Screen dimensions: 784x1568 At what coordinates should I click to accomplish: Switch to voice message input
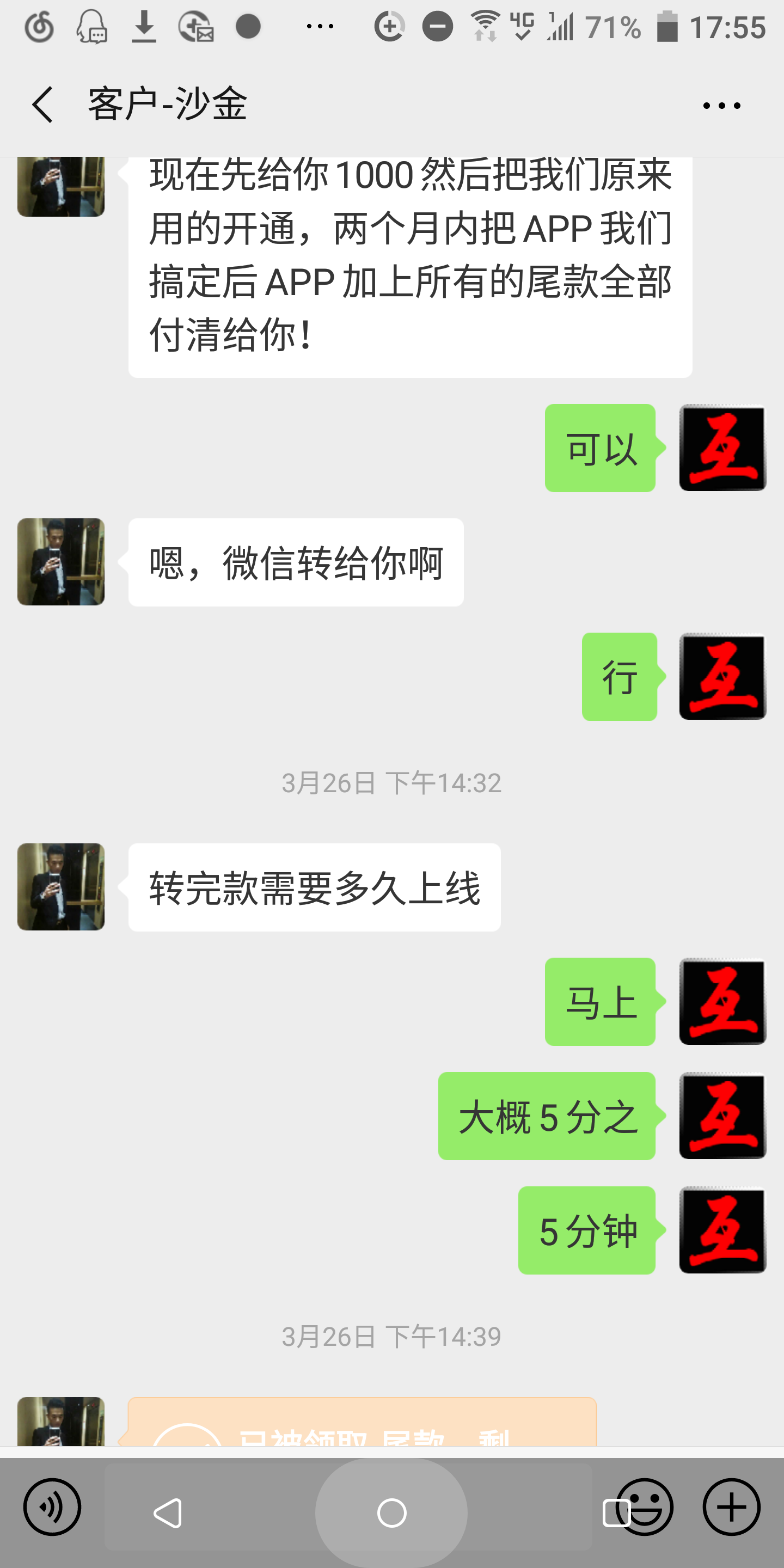(x=52, y=1507)
